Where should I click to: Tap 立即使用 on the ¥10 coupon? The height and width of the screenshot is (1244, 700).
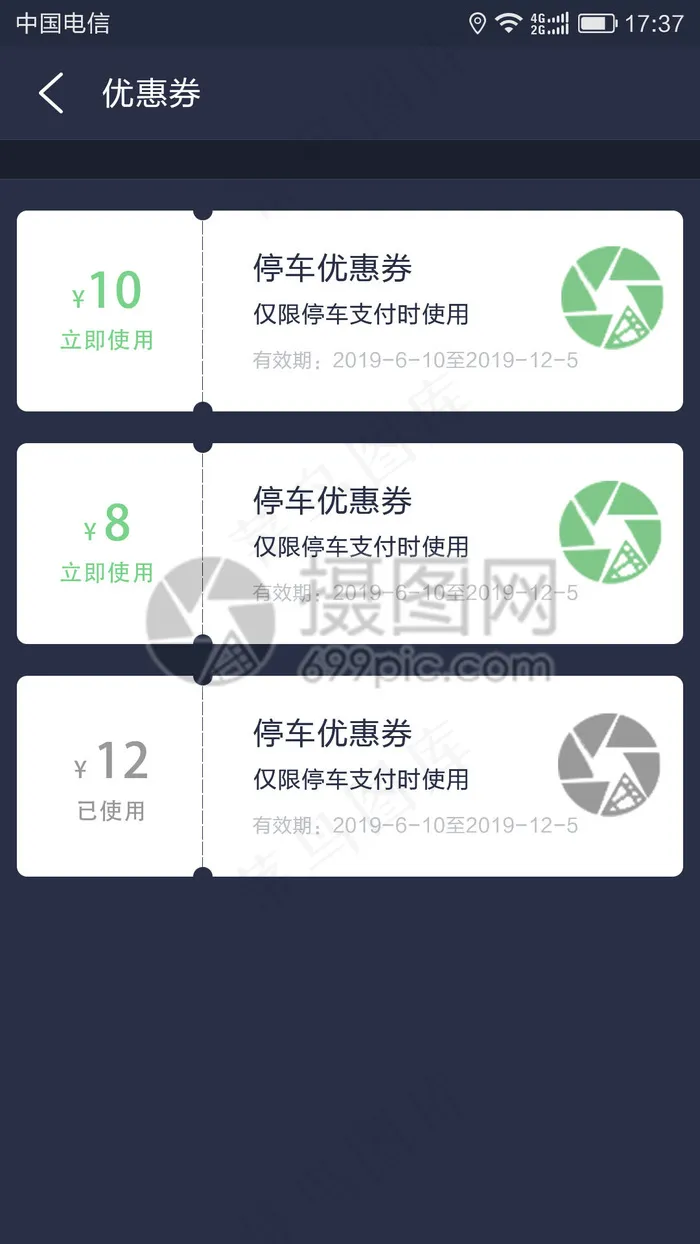tap(107, 341)
